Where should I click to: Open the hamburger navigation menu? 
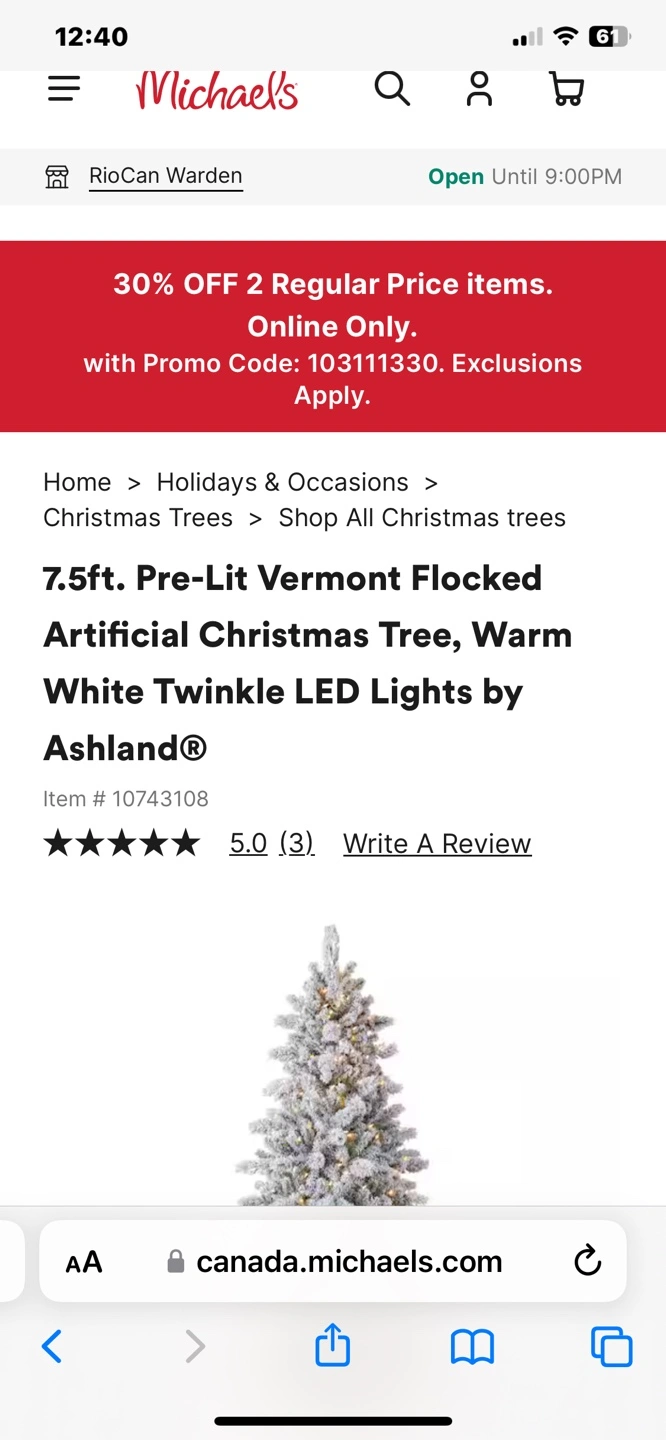64,90
